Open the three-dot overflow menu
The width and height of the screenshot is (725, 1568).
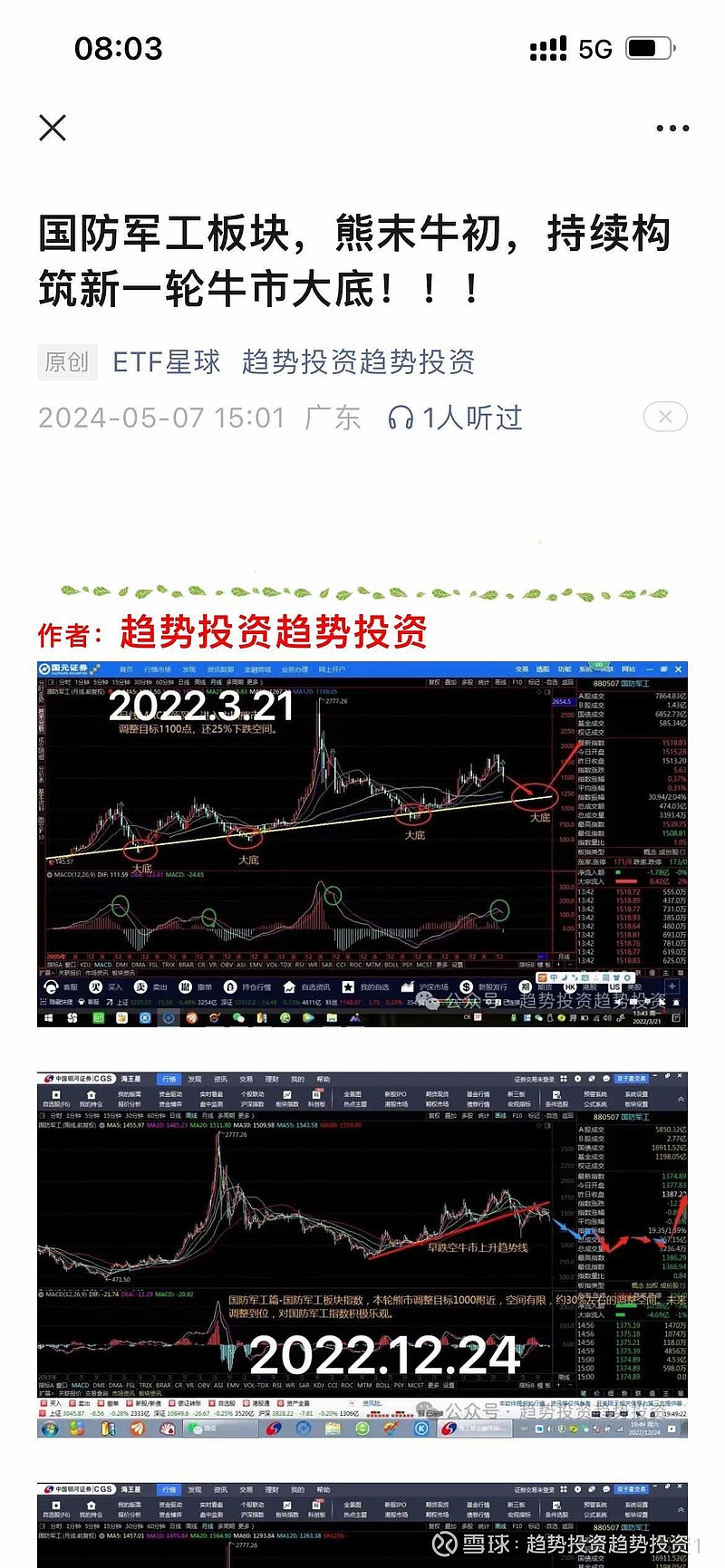coord(672,129)
